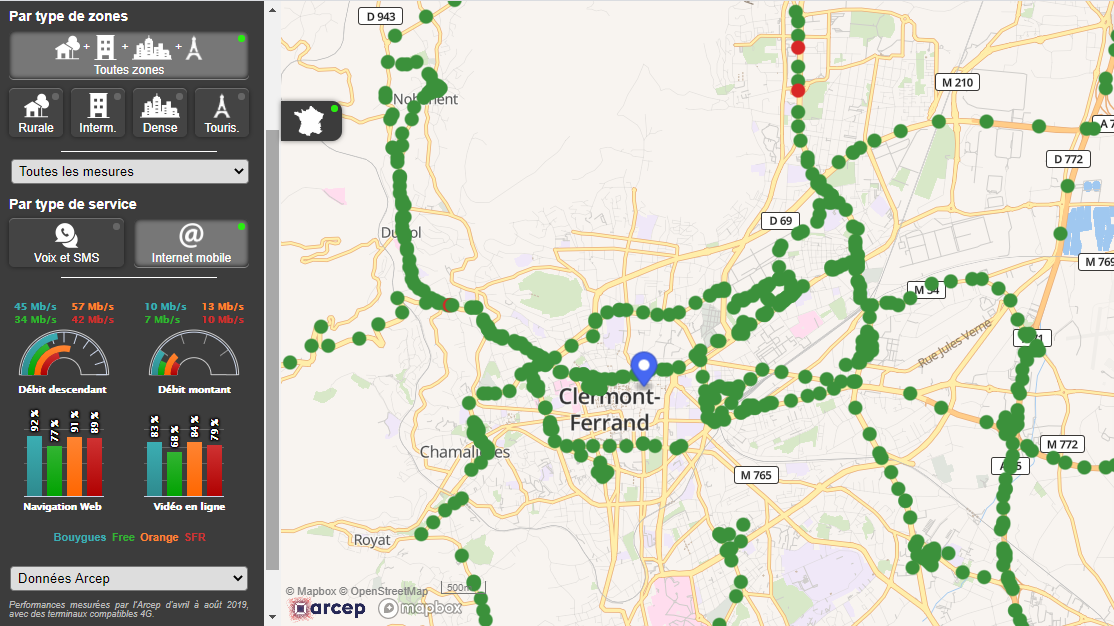
Task: Filter by Interm. zone
Action: click(x=98, y=112)
